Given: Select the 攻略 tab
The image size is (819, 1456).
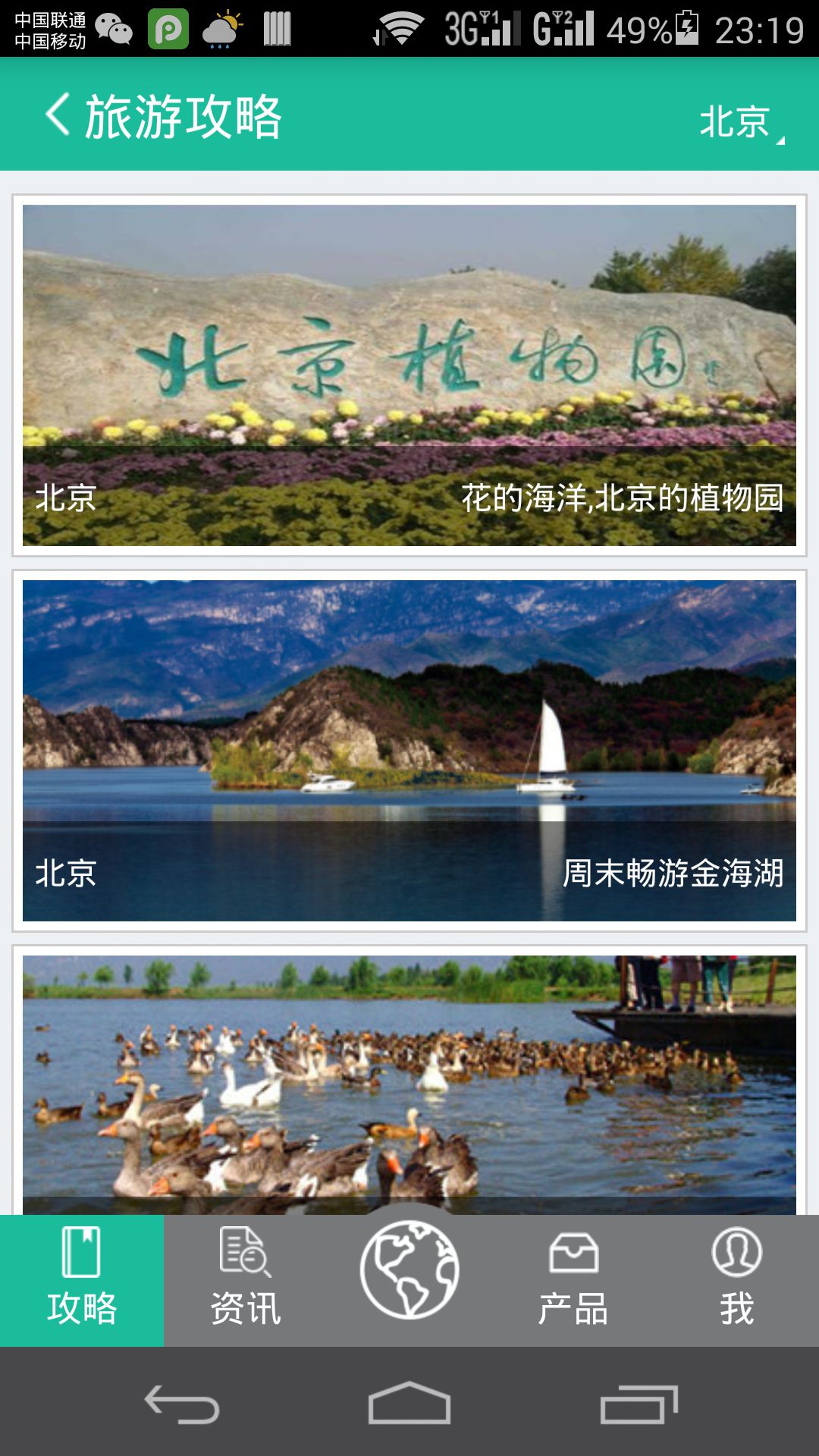Looking at the screenshot, I should pos(82,1281).
